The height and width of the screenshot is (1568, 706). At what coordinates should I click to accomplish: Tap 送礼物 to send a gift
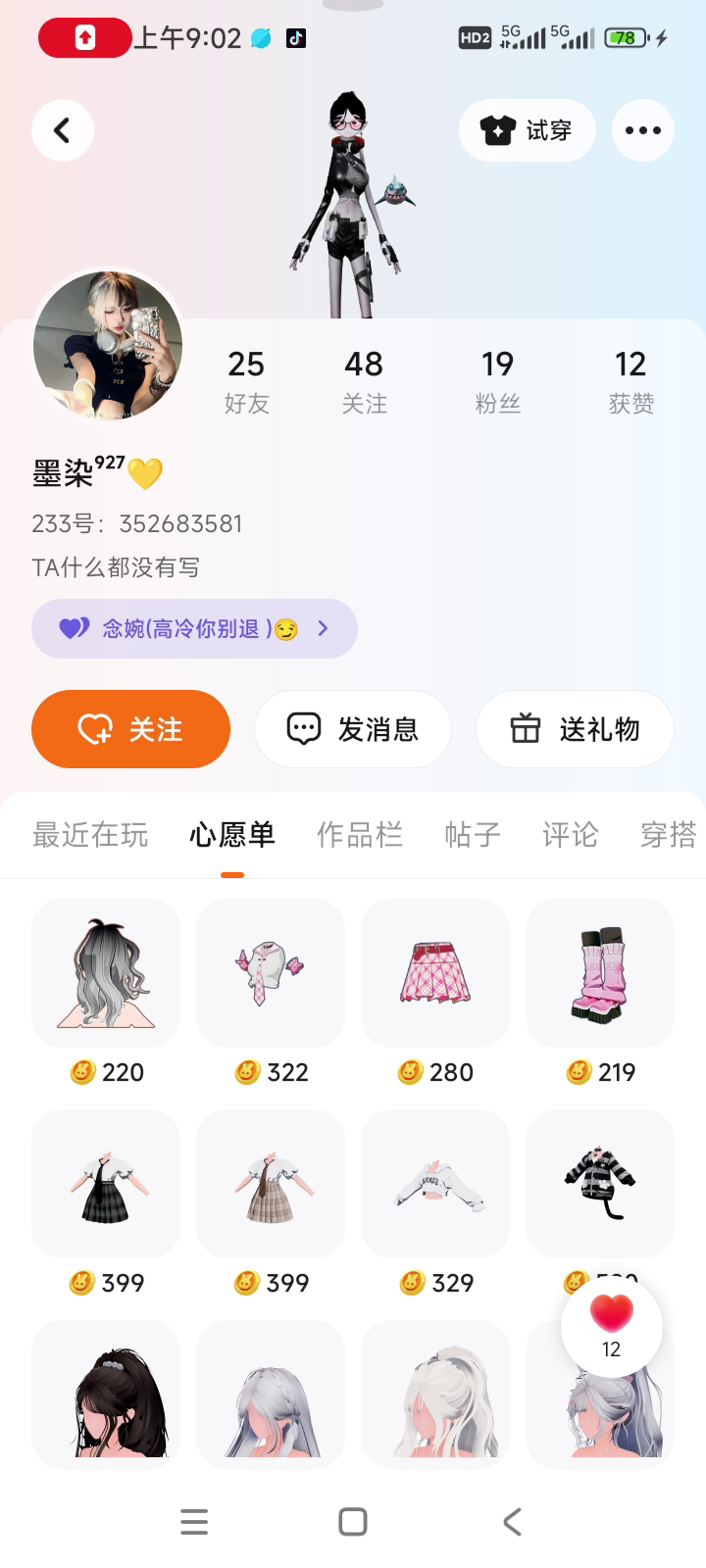coord(575,729)
